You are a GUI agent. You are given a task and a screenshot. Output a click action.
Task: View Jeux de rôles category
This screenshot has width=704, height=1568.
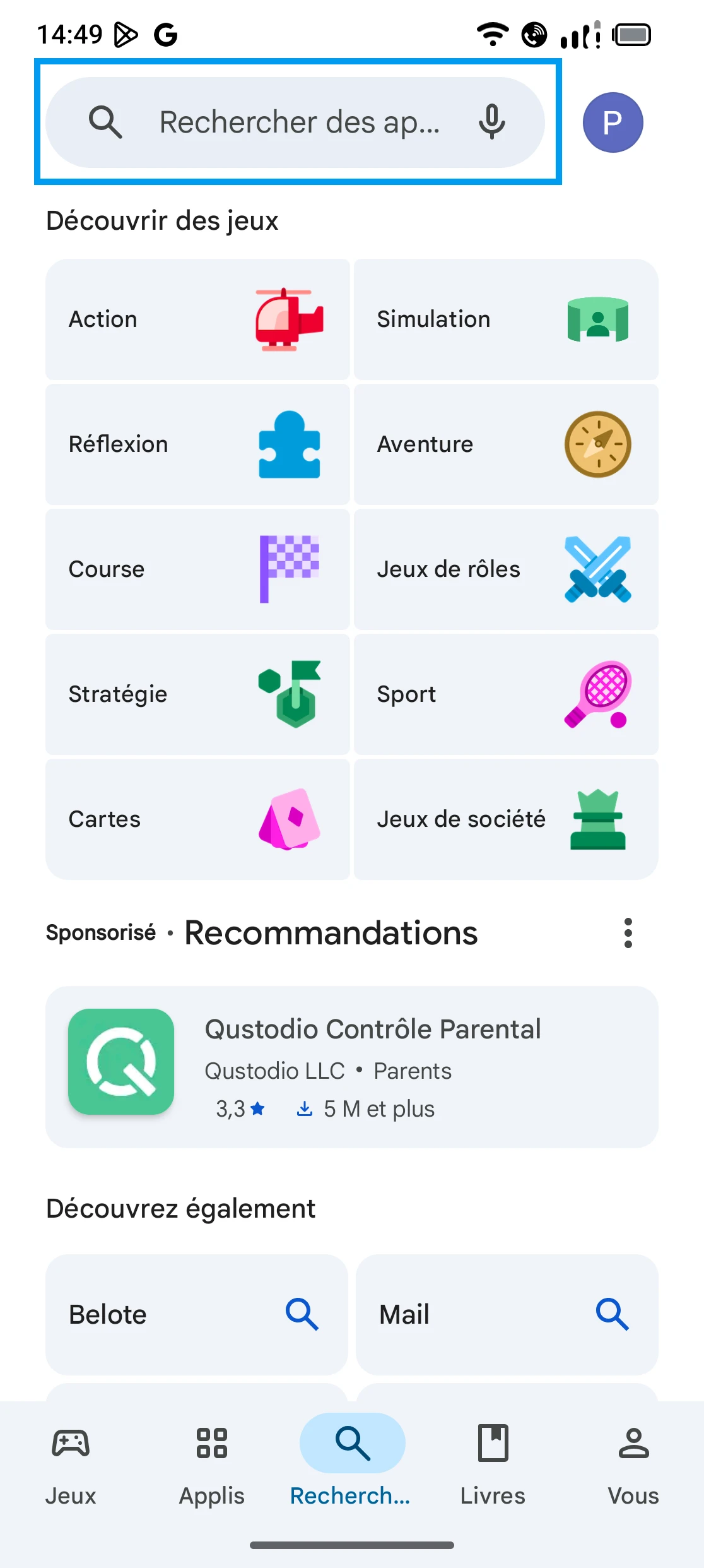[506, 569]
